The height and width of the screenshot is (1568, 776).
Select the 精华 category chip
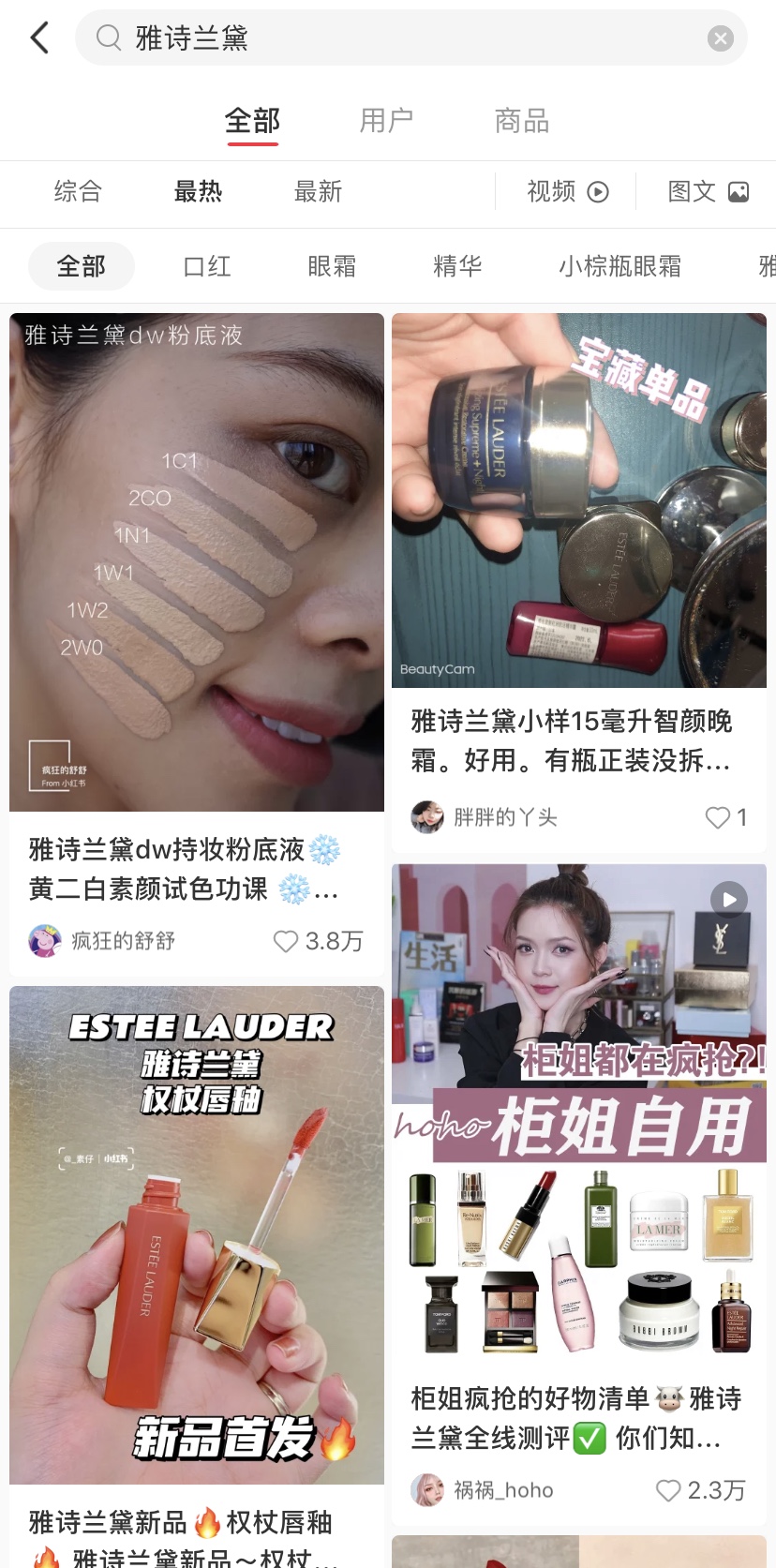click(x=457, y=266)
